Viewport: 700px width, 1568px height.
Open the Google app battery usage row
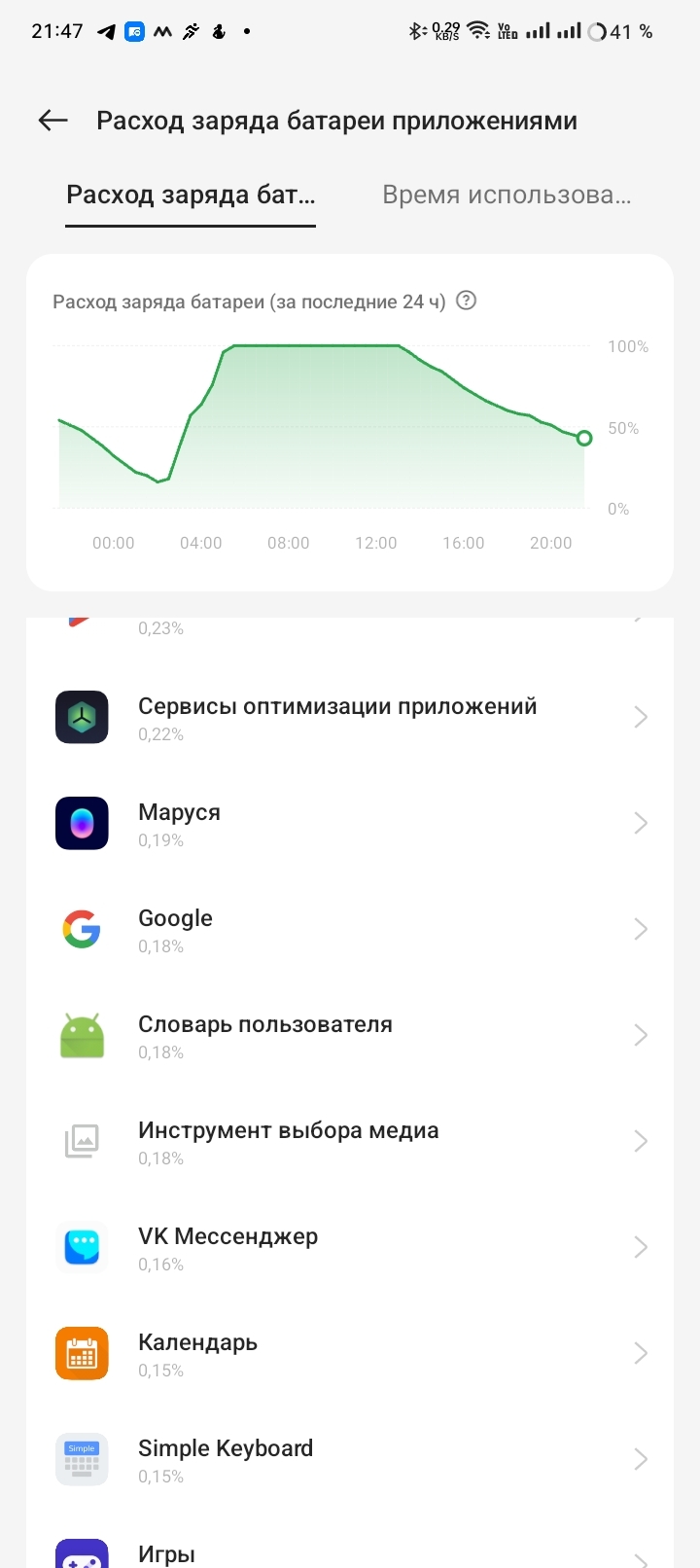pyautogui.click(x=350, y=930)
